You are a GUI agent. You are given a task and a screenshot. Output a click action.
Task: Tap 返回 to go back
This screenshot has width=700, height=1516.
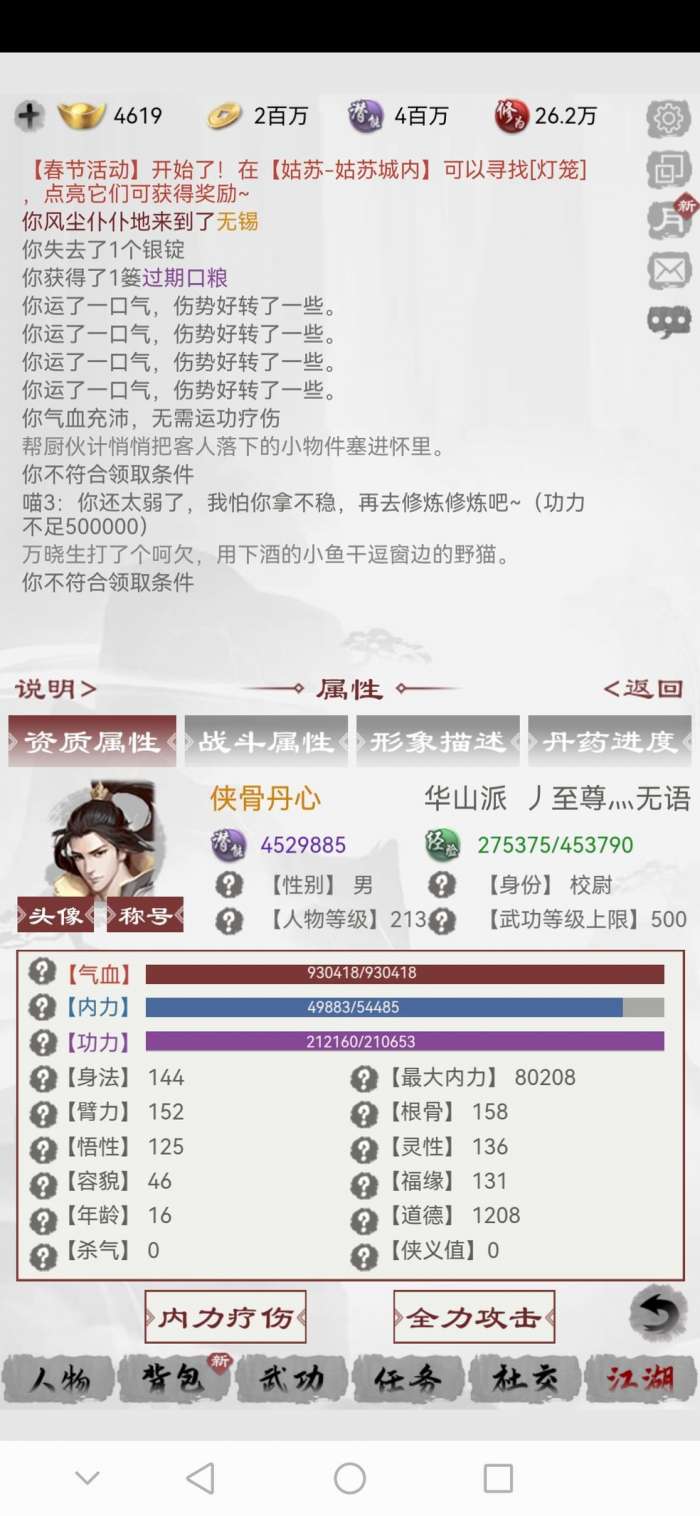[x=643, y=689]
